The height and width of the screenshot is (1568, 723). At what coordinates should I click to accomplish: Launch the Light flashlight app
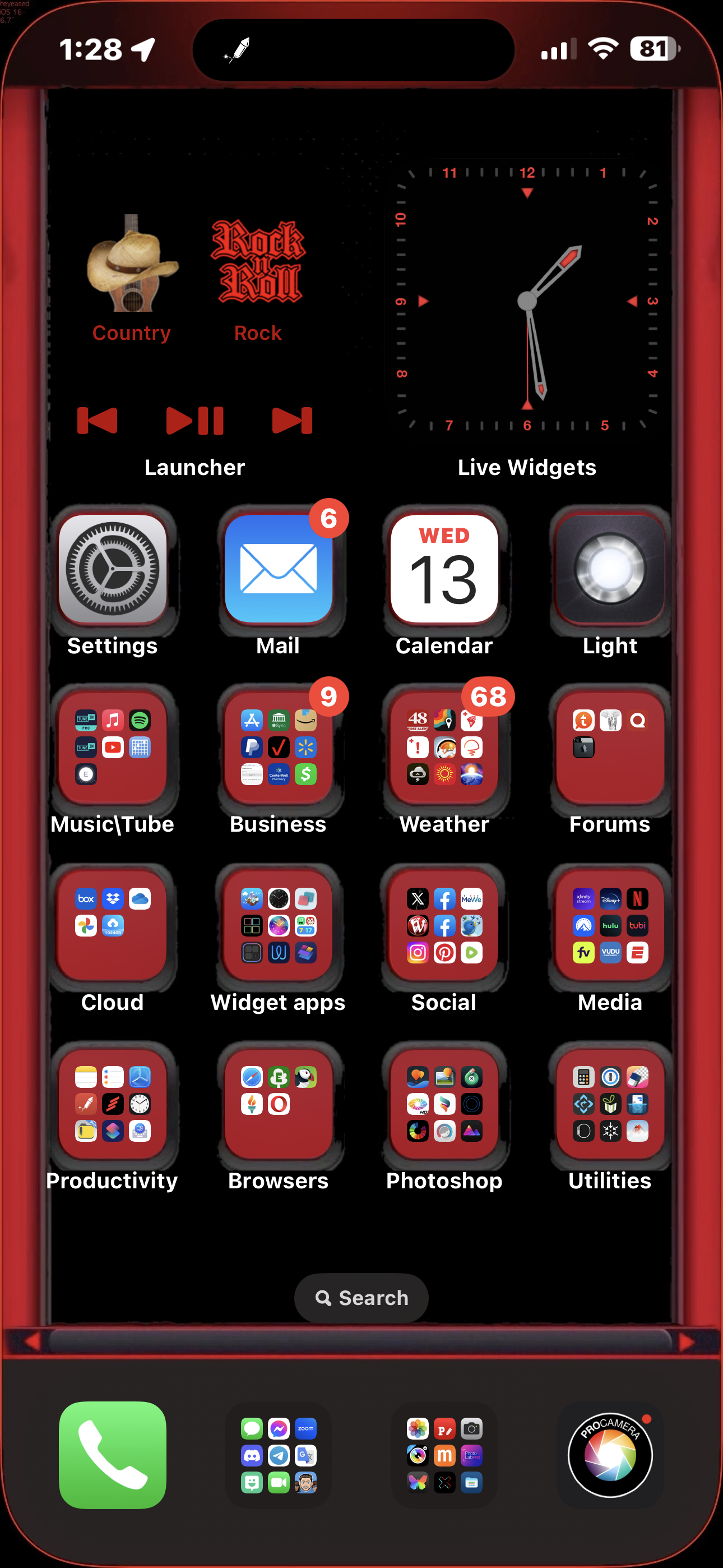(x=610, y=568)
